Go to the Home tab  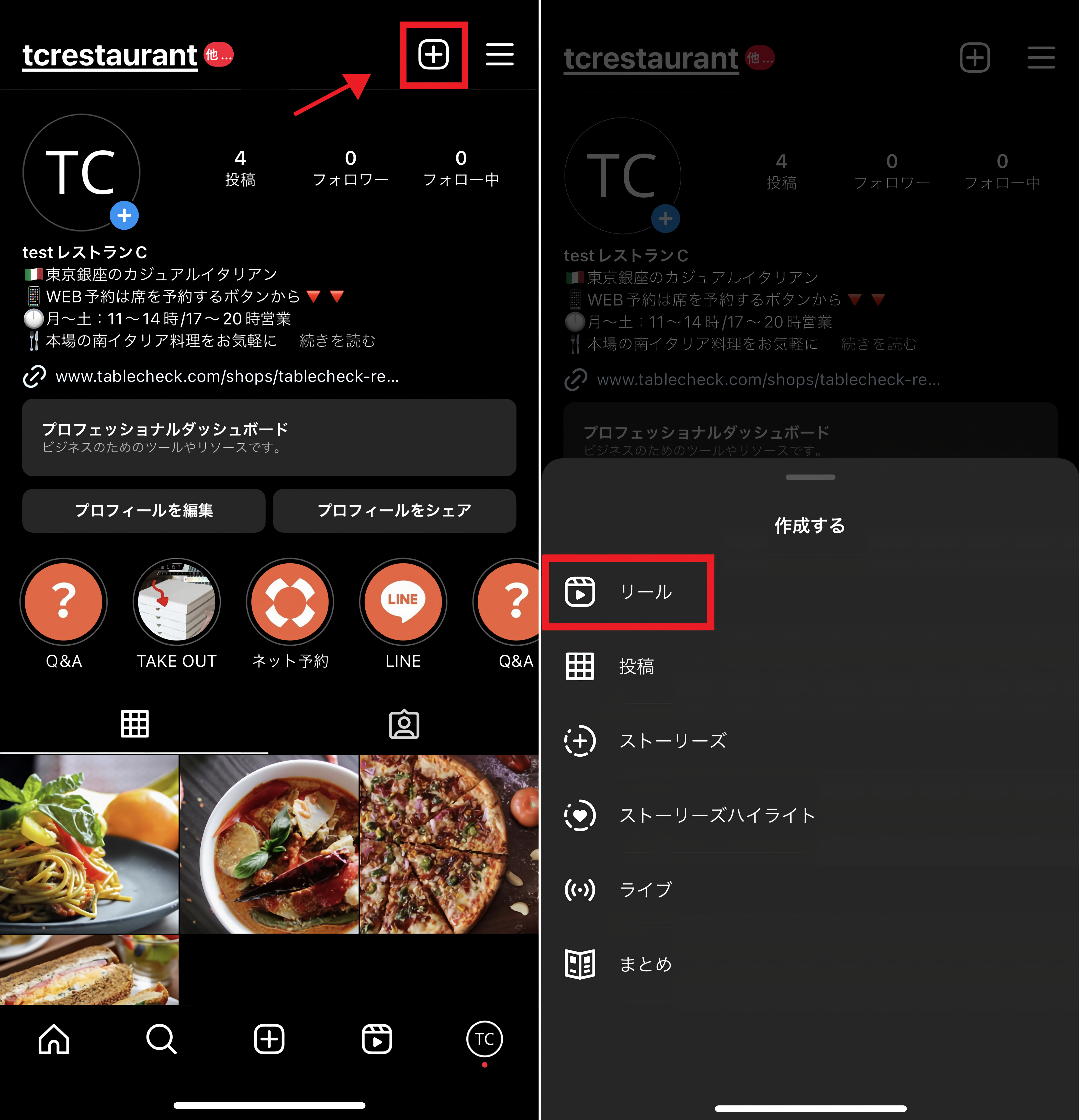click(x=54, y=1039)
